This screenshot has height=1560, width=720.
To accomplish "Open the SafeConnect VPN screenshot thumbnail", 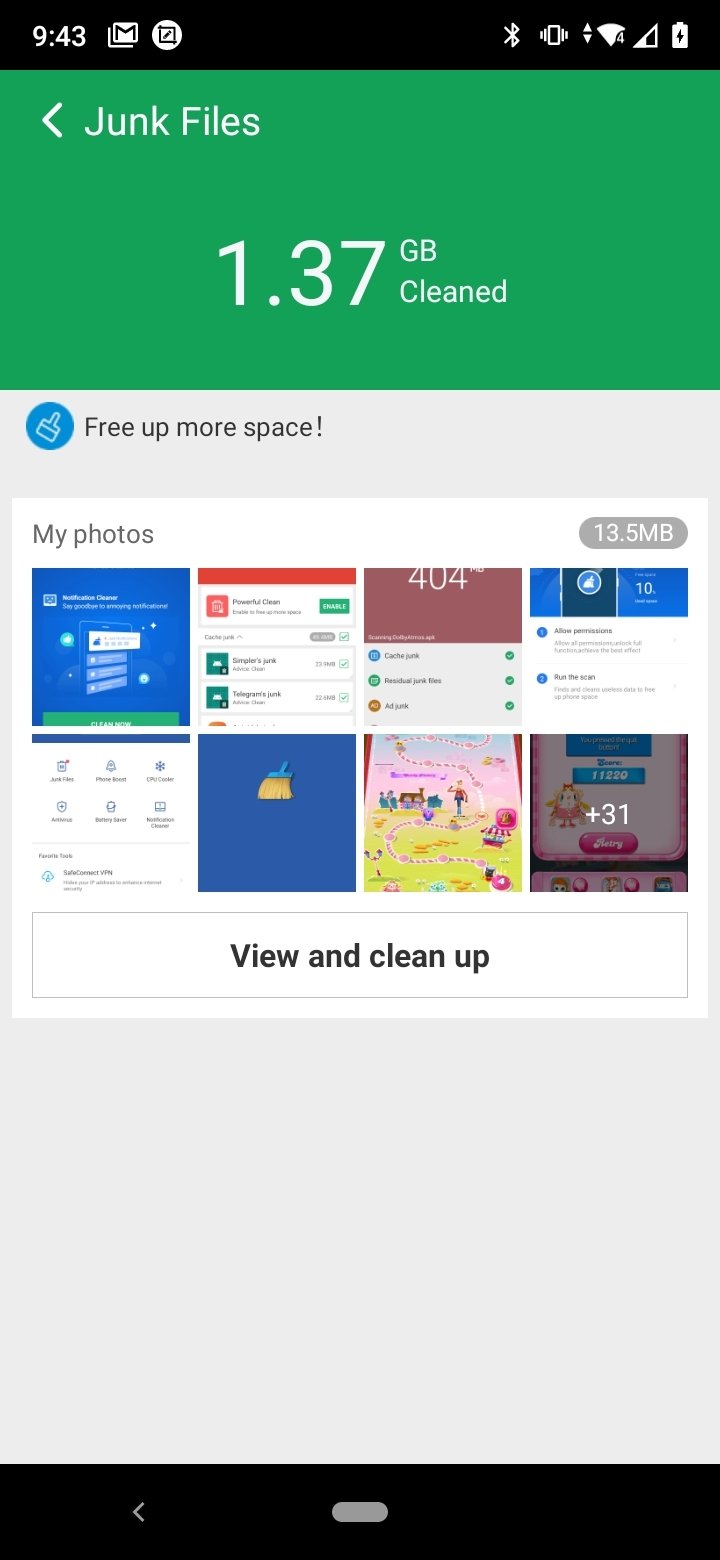I will pos(111,813).
